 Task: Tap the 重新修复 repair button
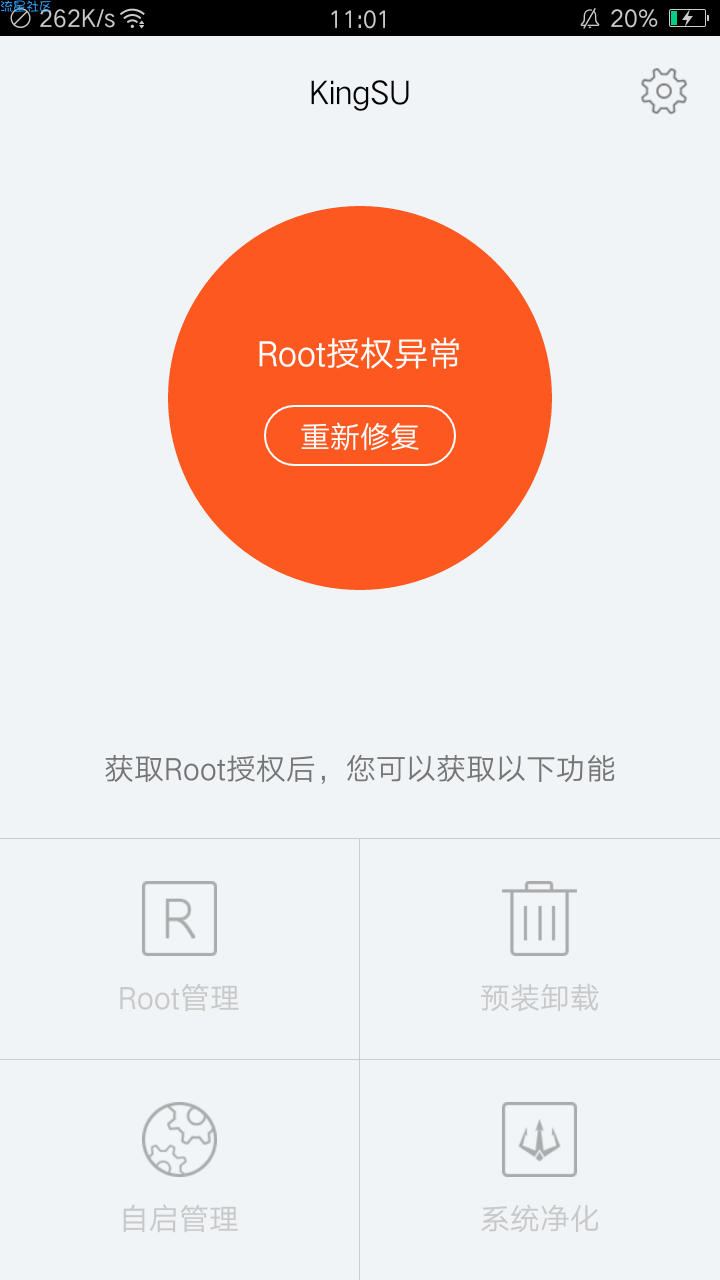coord(360,436)
